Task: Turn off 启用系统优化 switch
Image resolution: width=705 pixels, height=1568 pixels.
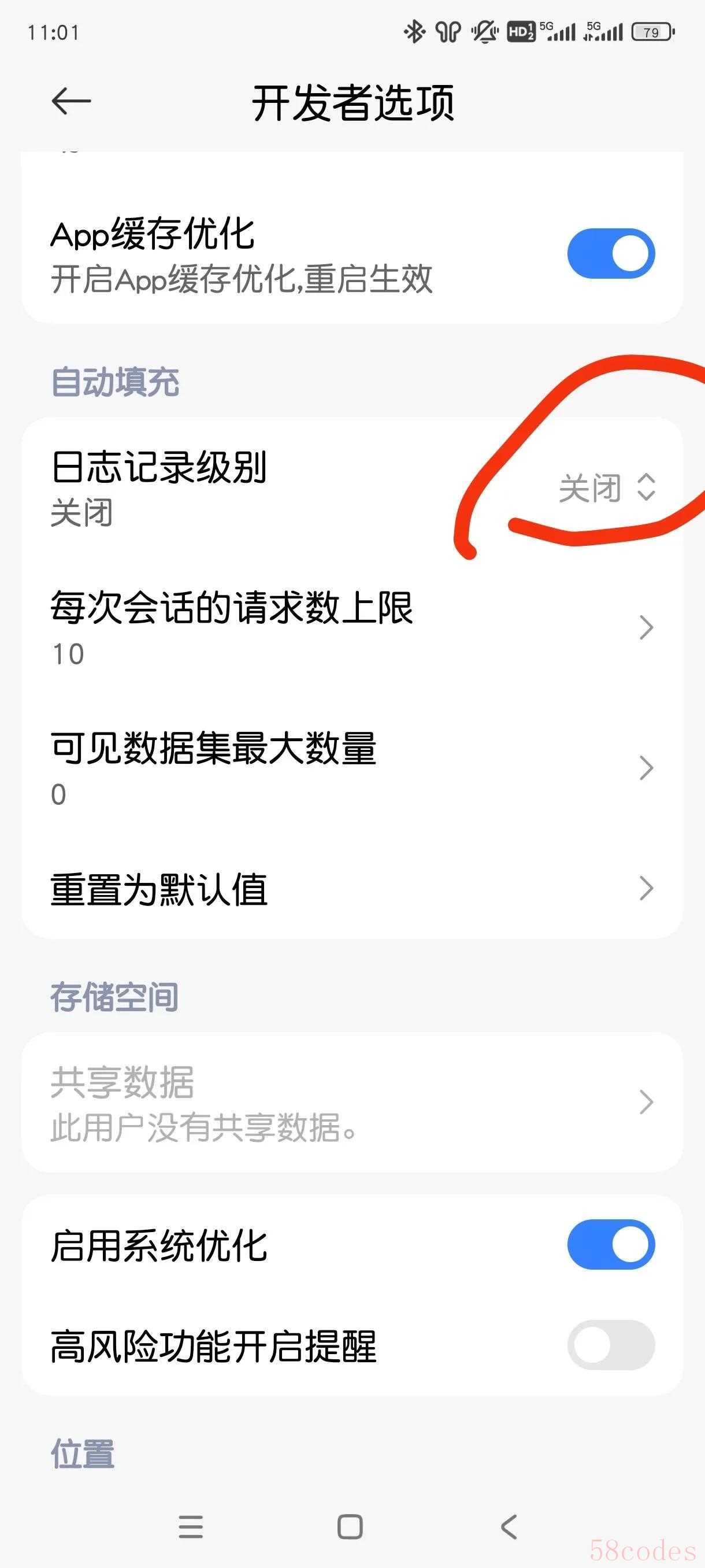Action: click(610, 1244)
